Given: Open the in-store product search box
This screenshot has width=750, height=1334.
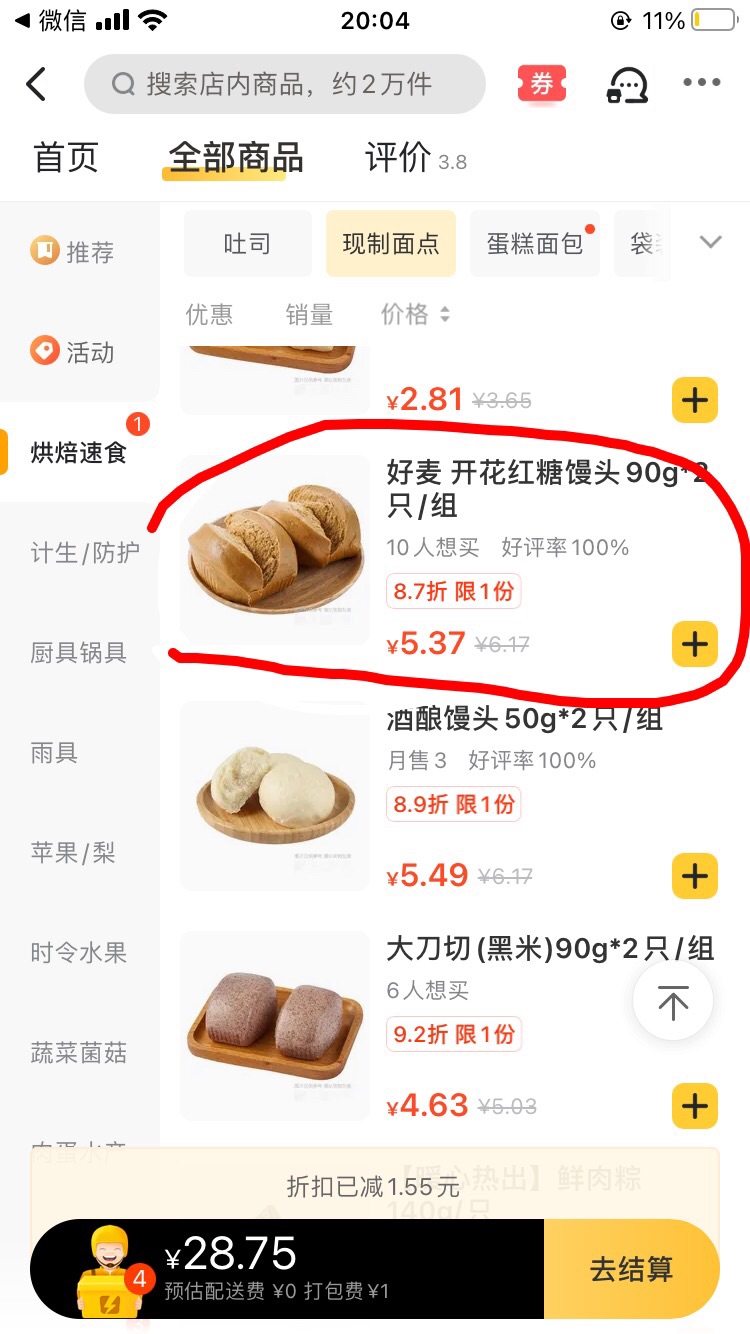Looking at the screenshot, I should click(x=285, y=84).
